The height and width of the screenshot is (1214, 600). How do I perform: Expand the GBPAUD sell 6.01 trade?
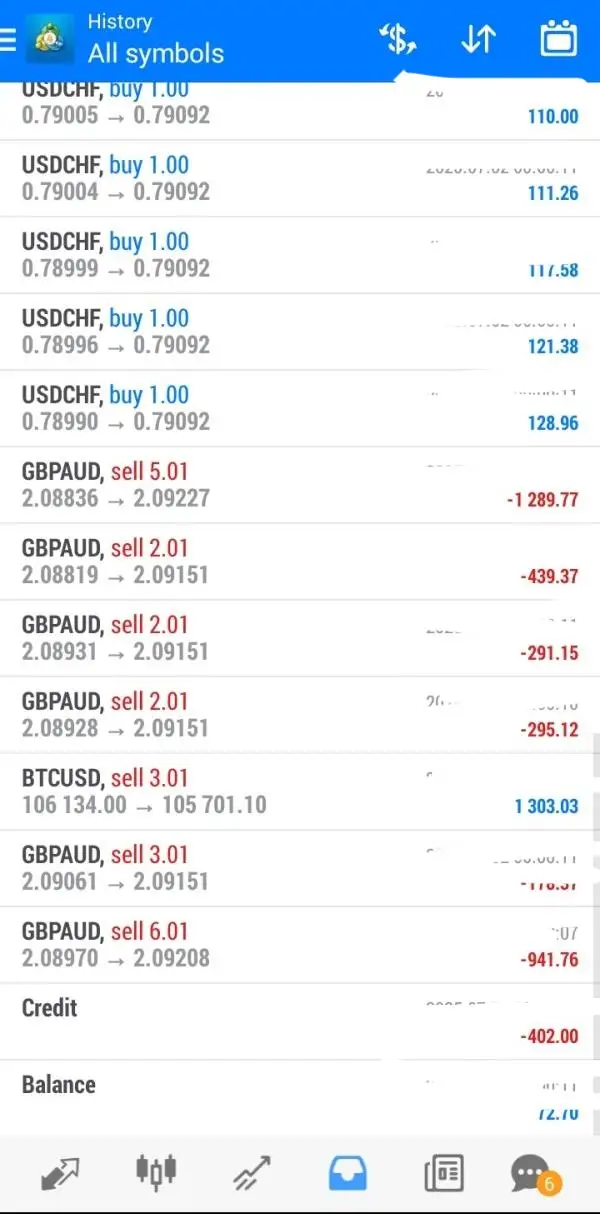(x=300, y=945)
